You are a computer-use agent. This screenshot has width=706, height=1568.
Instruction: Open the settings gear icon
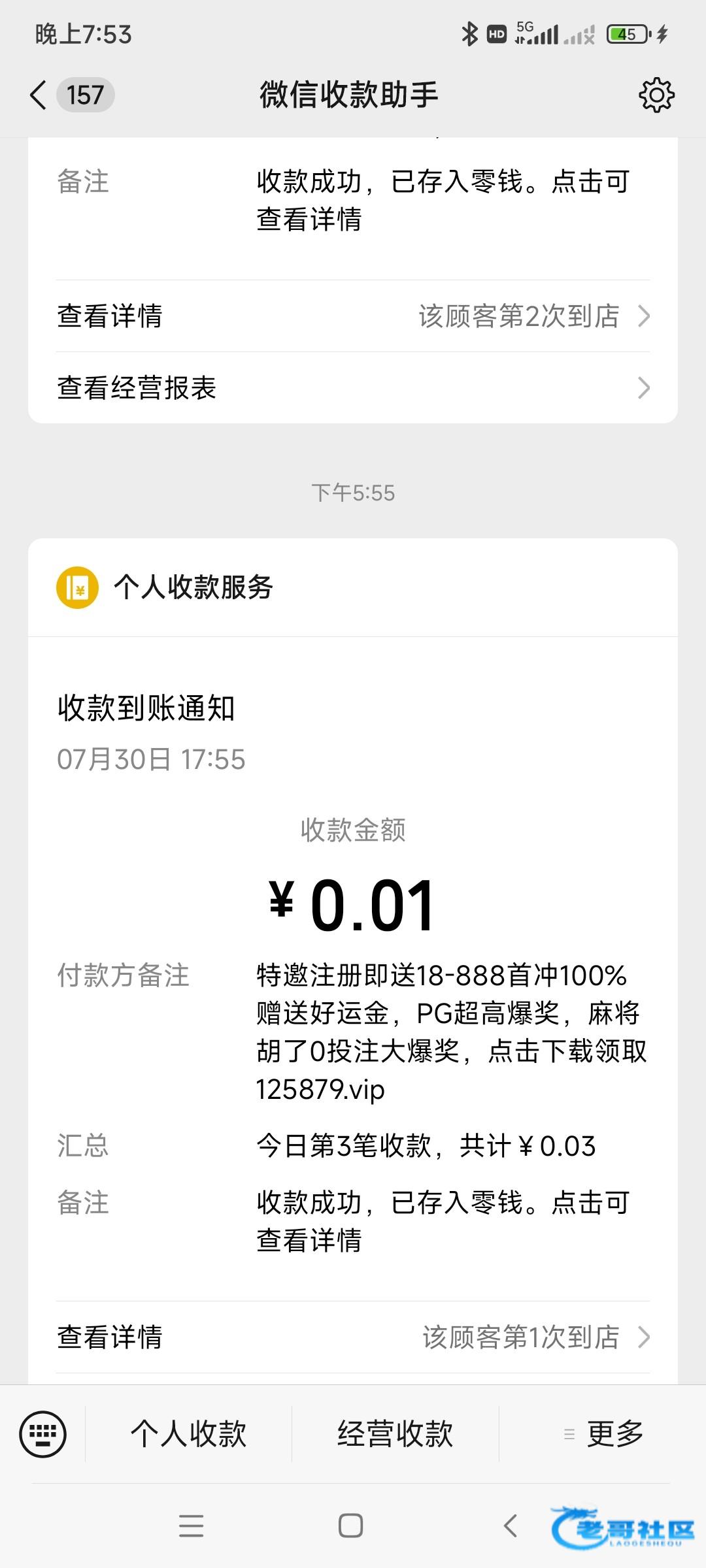click(656, 95)
